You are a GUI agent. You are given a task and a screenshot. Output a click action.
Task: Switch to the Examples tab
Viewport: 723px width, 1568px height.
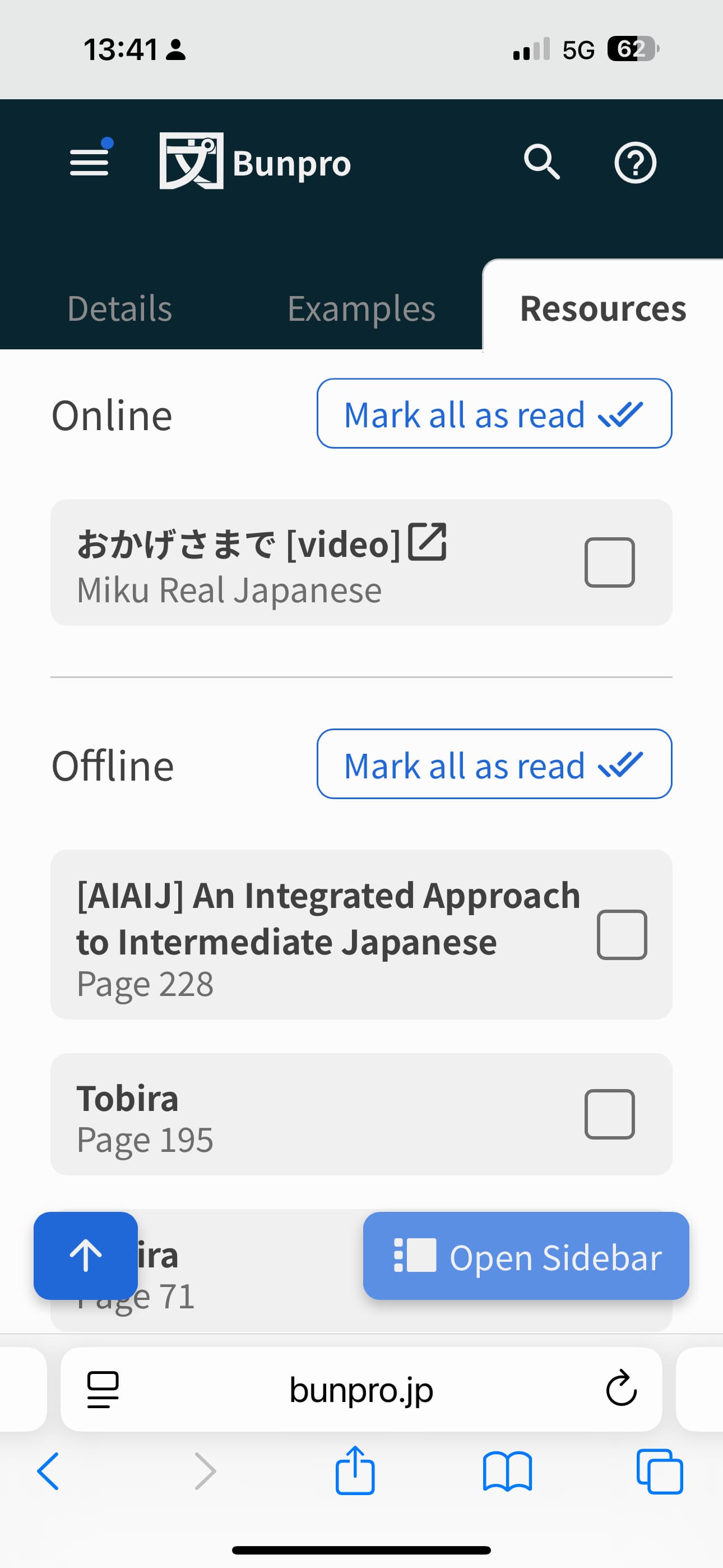[x=361, y=308]
